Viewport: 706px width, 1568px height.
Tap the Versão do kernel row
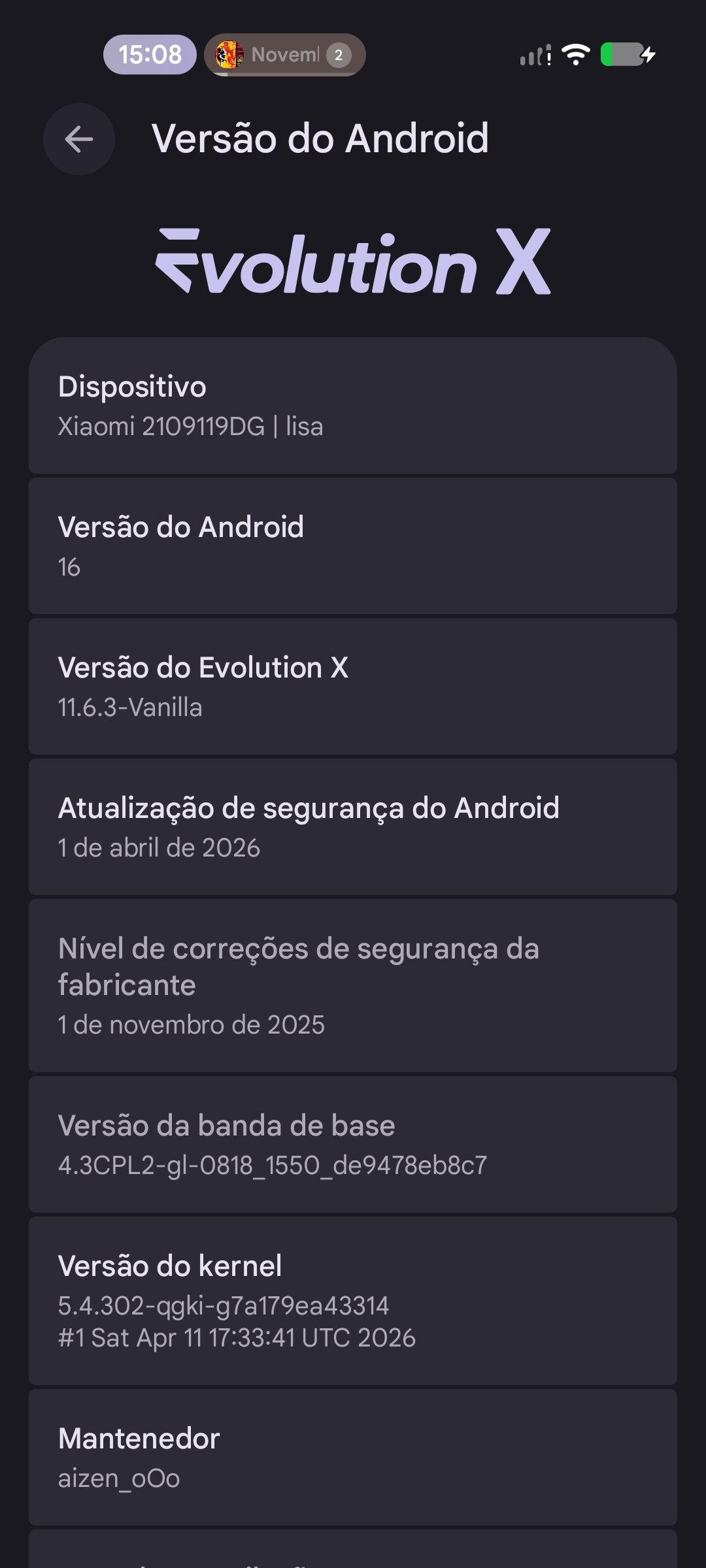click(x=353, y=1300)
